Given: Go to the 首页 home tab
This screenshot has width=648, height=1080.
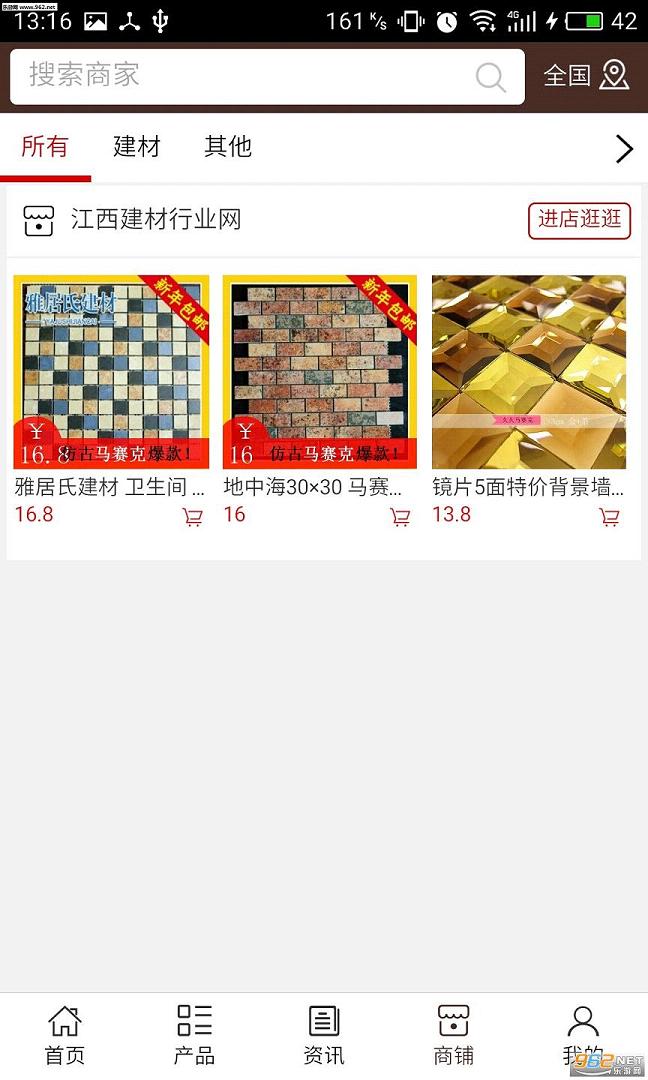Looking at the screenshot, I should pos(65,1035).
